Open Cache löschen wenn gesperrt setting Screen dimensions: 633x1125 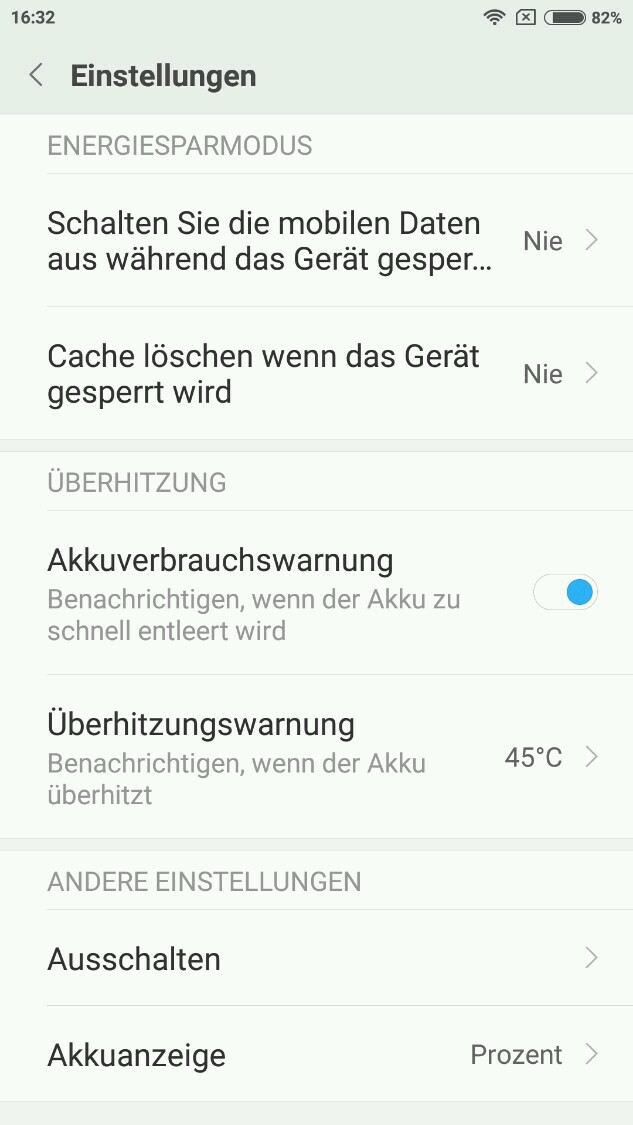pyautogui.click(x=316, y=374)
